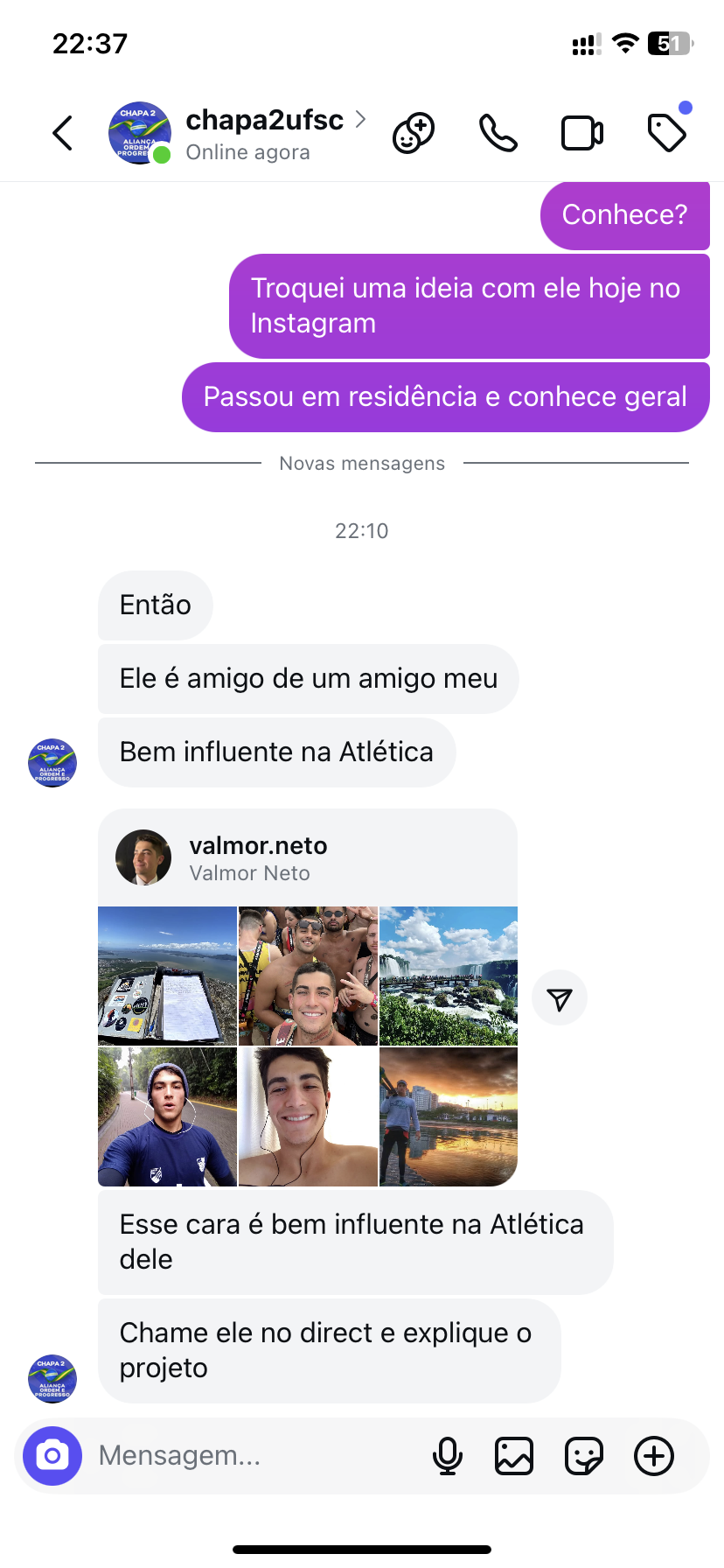Start a video call with chapa2ufsc
The height and width of the screenshot is (1568, 724).
pos(581,134)
